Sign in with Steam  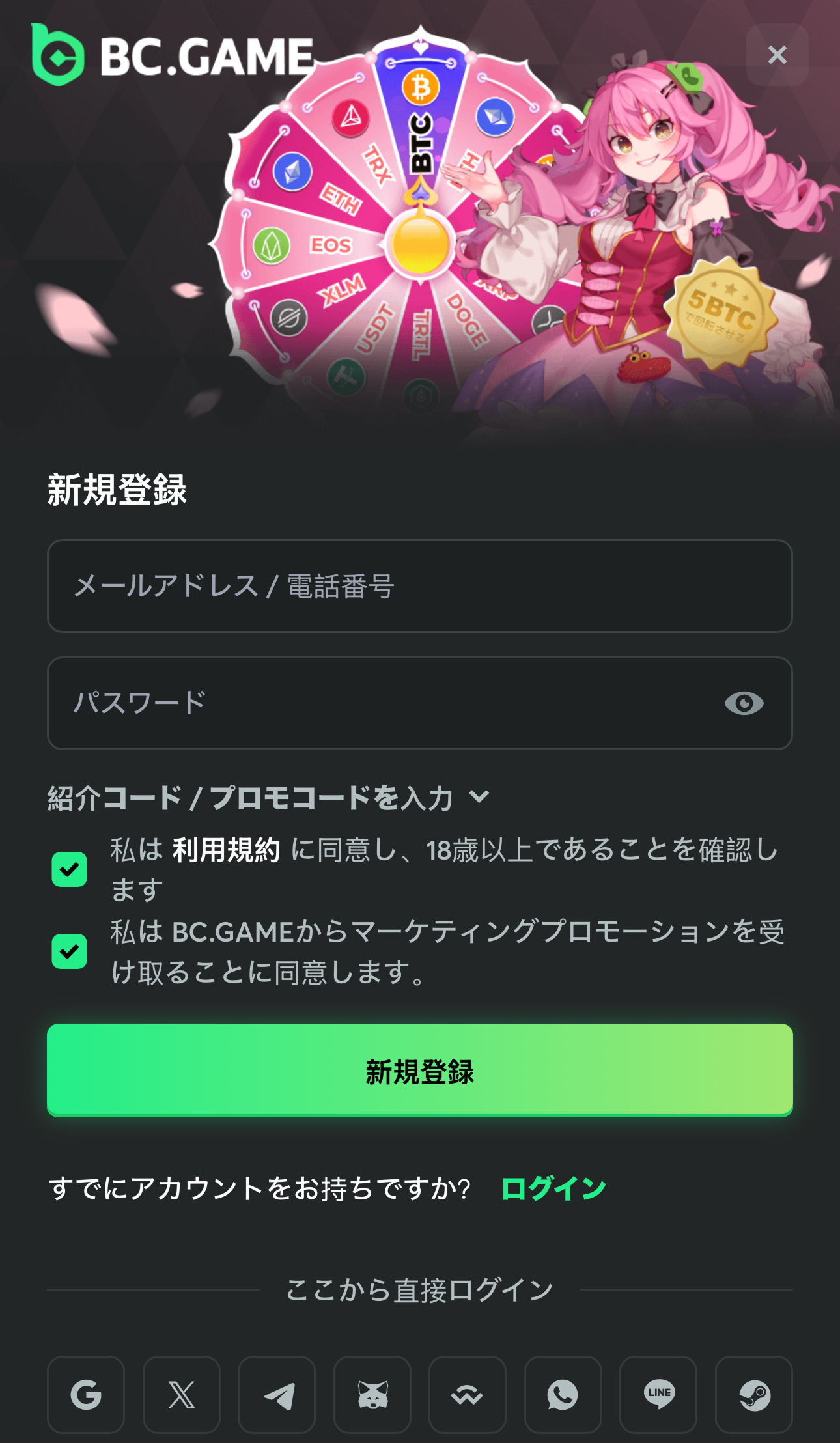[x=754, y=1395]
